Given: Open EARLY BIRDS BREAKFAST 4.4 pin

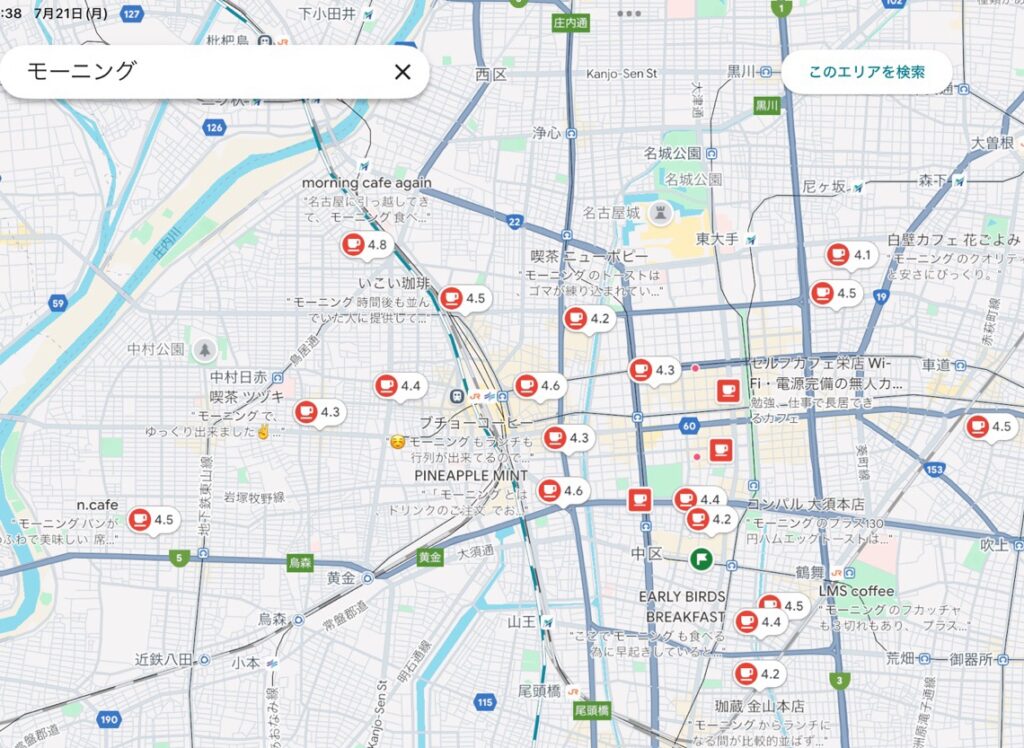Looking at the screenshot, I should coord(758,622).
